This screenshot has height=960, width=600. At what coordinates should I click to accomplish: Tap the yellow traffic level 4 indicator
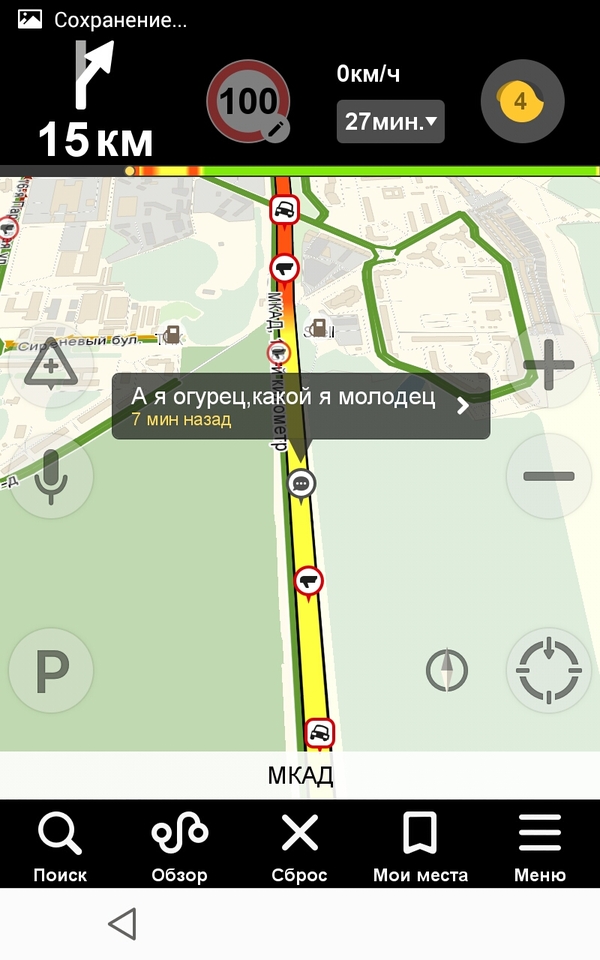[522, 101]
